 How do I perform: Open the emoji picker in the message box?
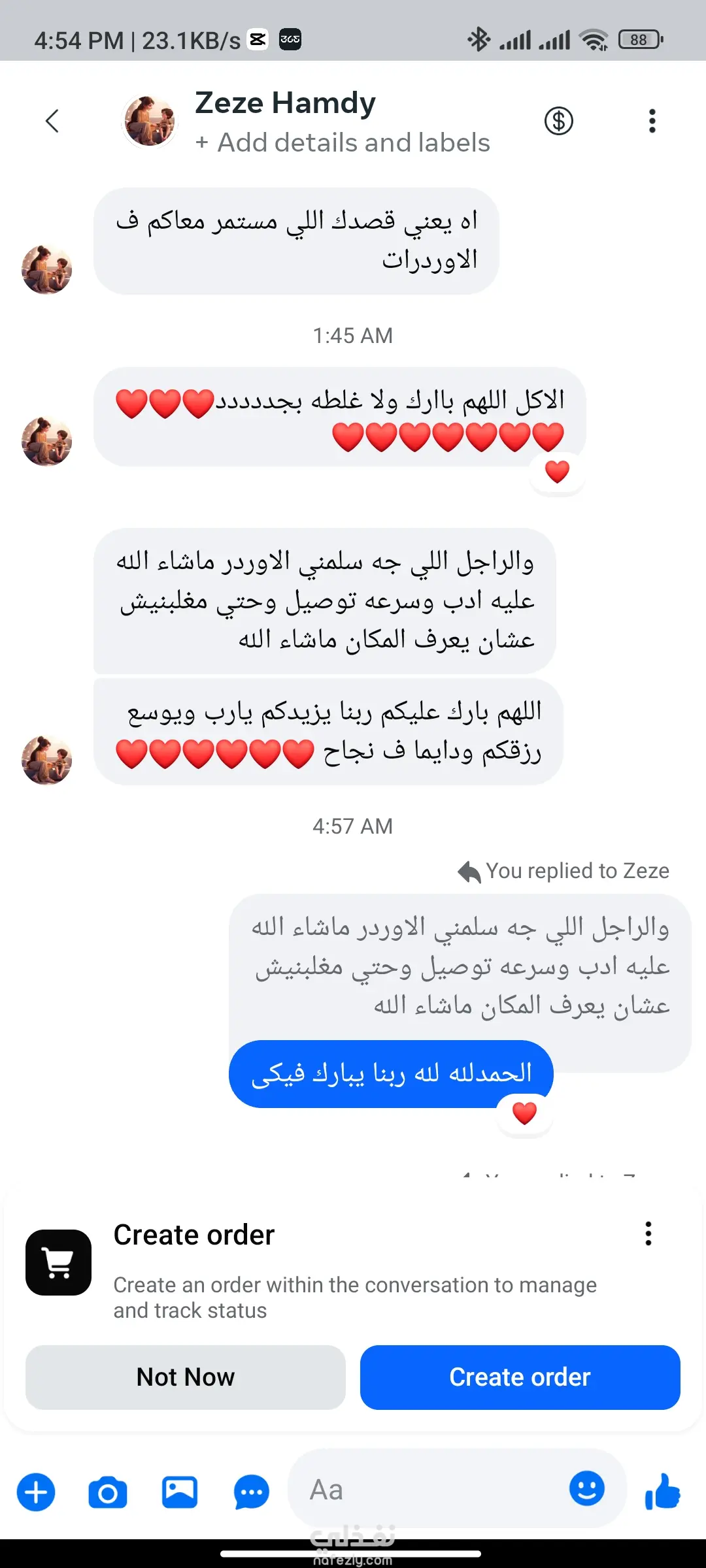pyautogui.click(x=586, y=1489)
